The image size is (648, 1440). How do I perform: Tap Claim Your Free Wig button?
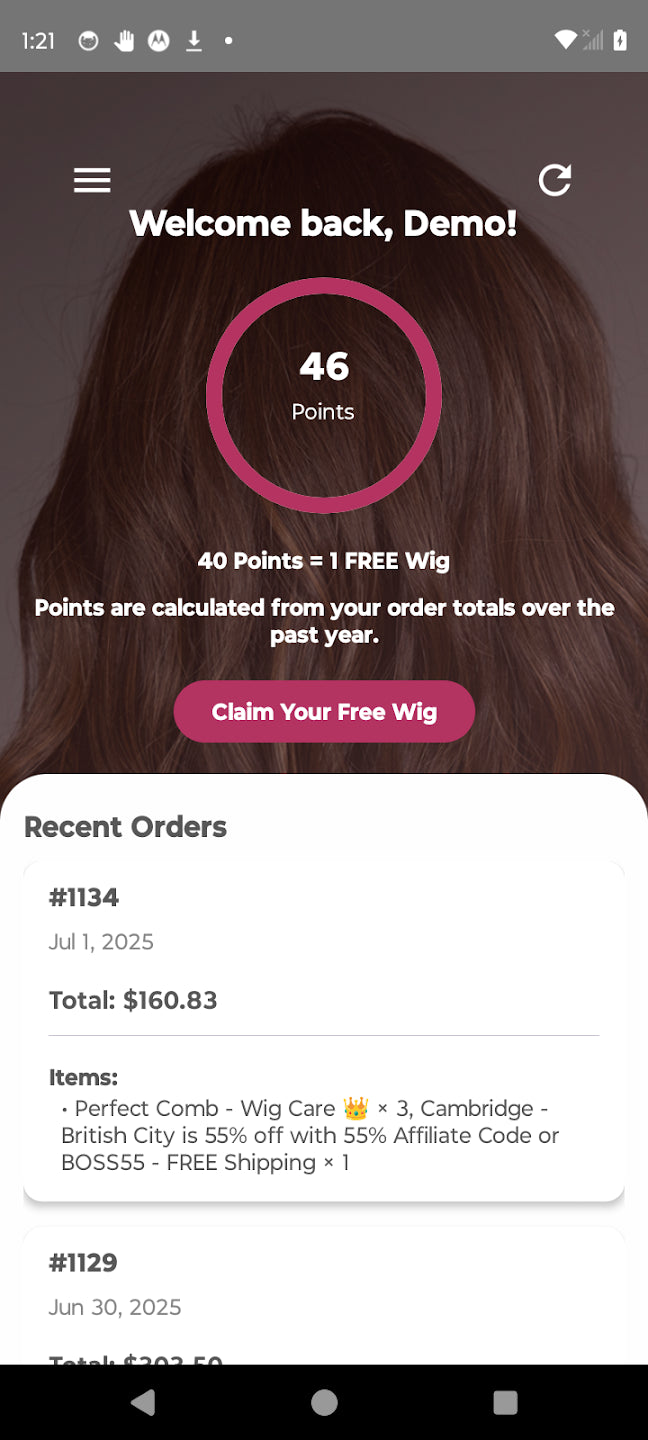point(324,712)
